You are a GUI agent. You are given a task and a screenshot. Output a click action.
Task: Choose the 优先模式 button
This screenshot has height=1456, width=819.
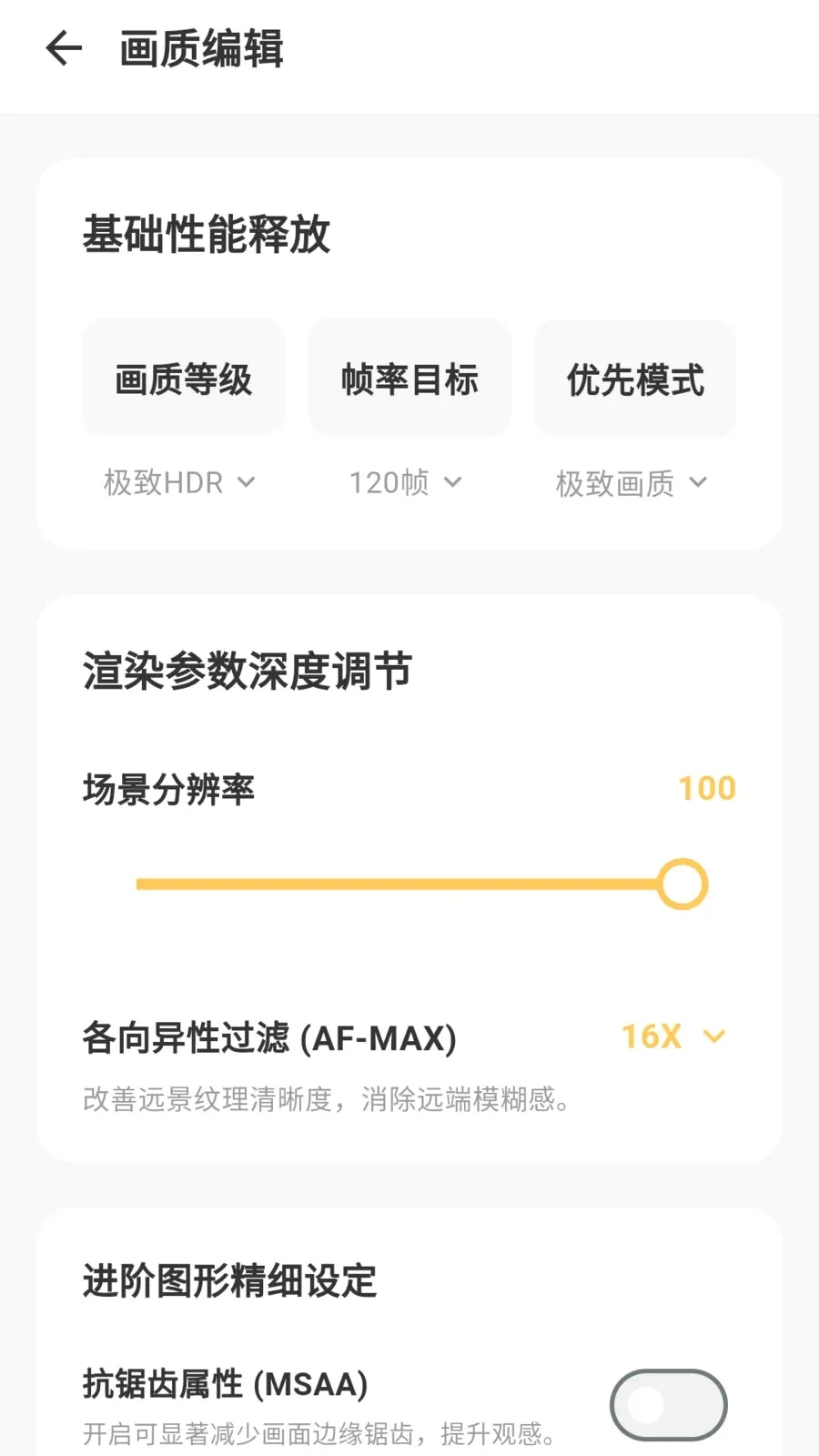(635, 378)
